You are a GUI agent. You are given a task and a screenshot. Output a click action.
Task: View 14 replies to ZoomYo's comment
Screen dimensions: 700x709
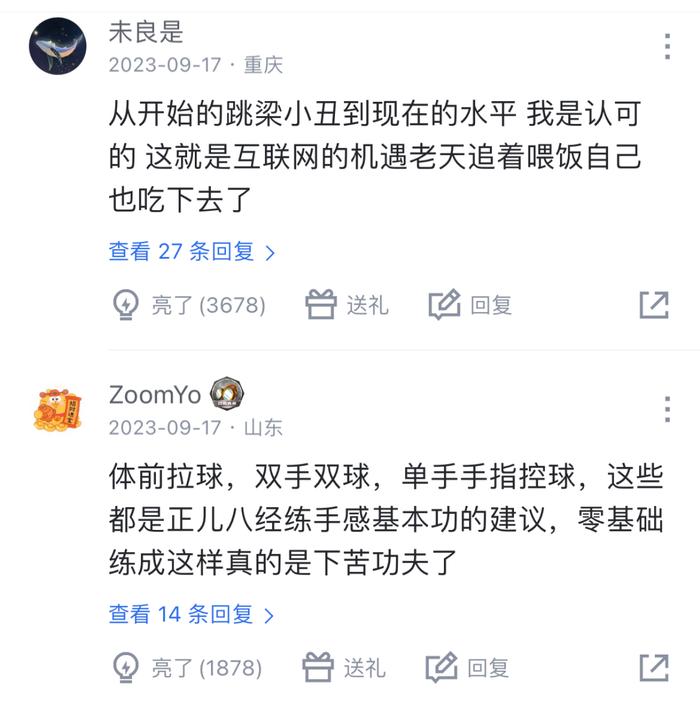pyautogui.click(x=192, y=614)
